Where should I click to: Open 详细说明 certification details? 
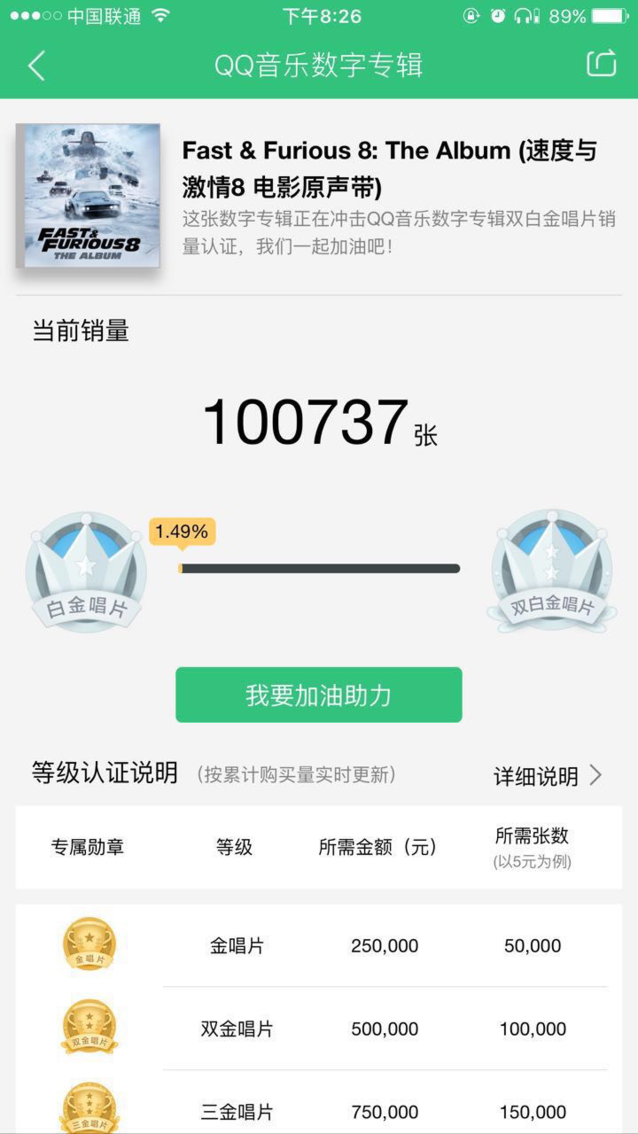[x=548, y=776]
